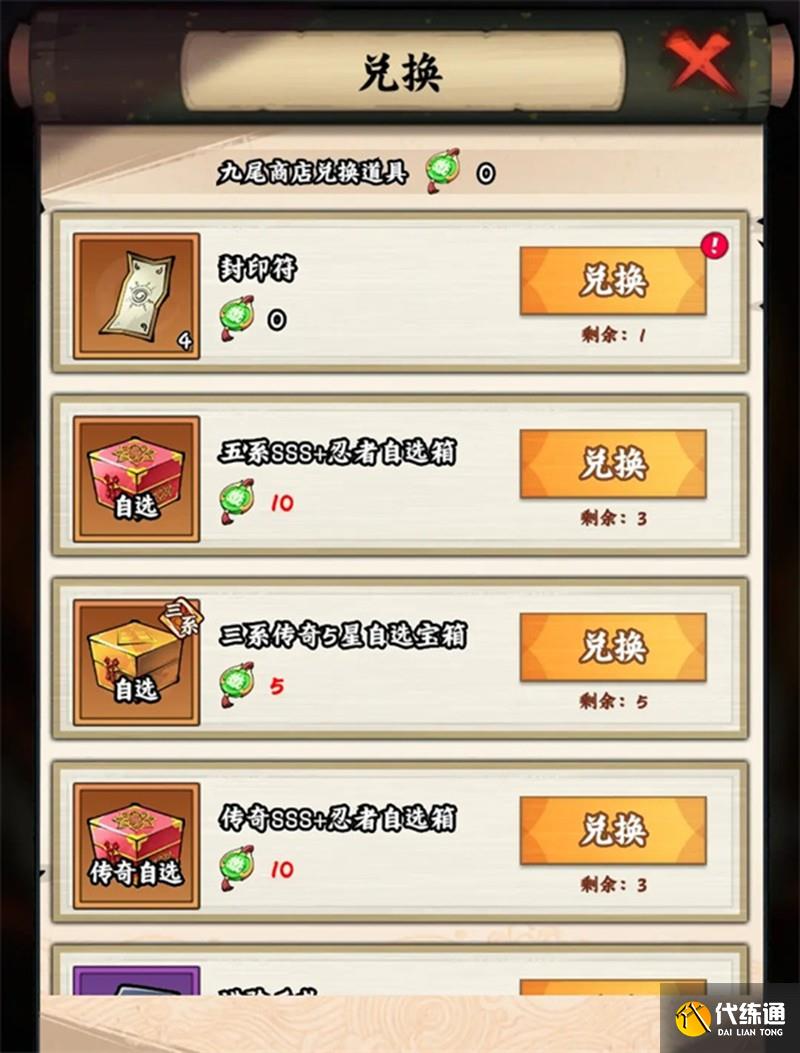800x1053 pixels.
Task: Exchange the 五系SSS+忍者自选箱 item
Action: tap(613, 464)
